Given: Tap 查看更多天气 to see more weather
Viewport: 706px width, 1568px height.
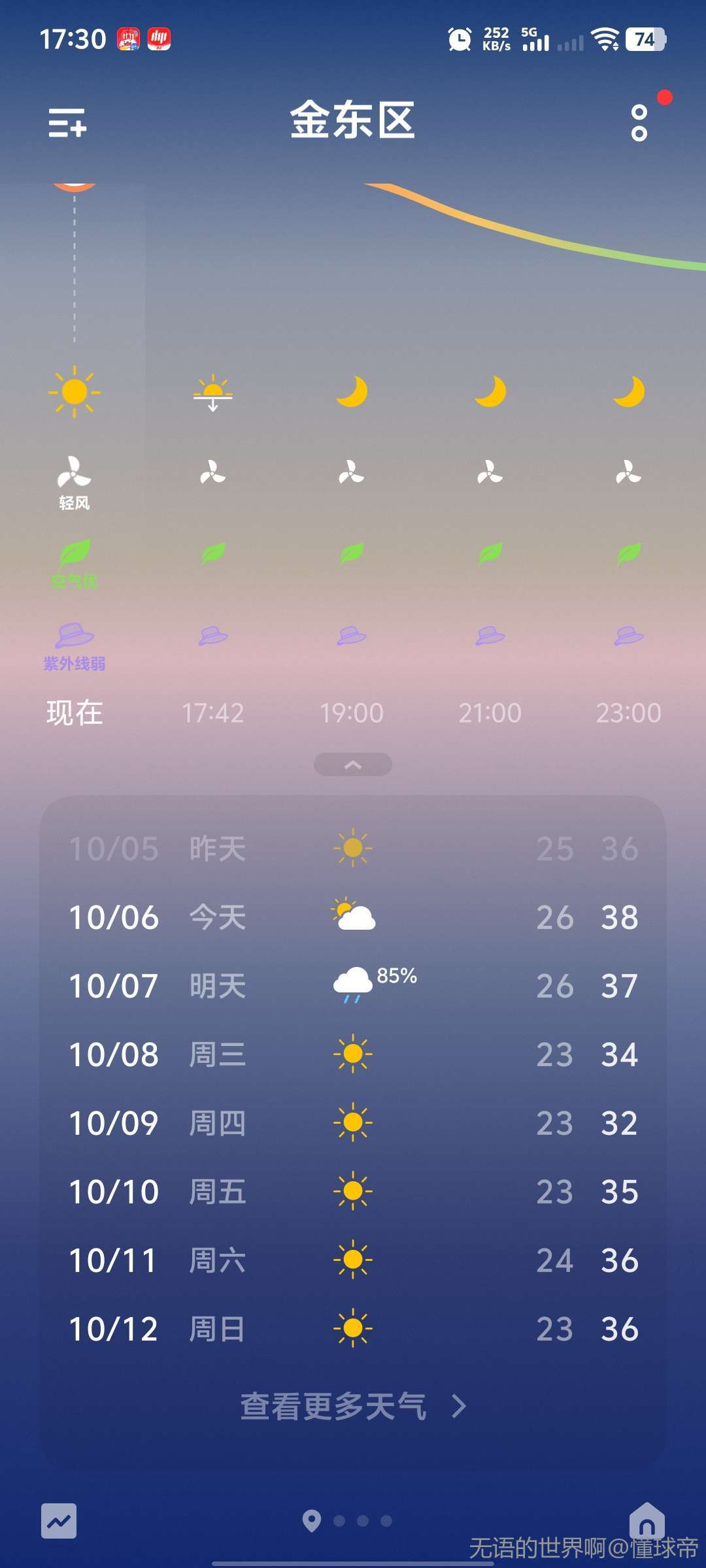Looking at the screenshot, I should point(353,1407).
